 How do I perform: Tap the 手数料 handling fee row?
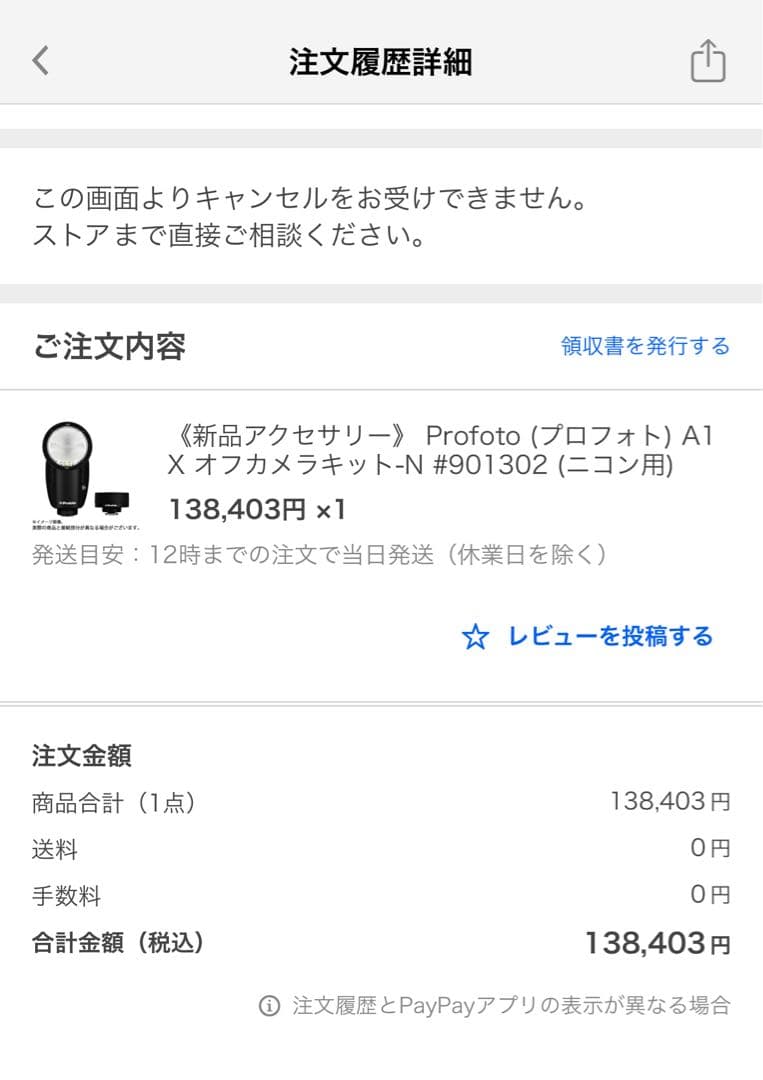[380, 893]
